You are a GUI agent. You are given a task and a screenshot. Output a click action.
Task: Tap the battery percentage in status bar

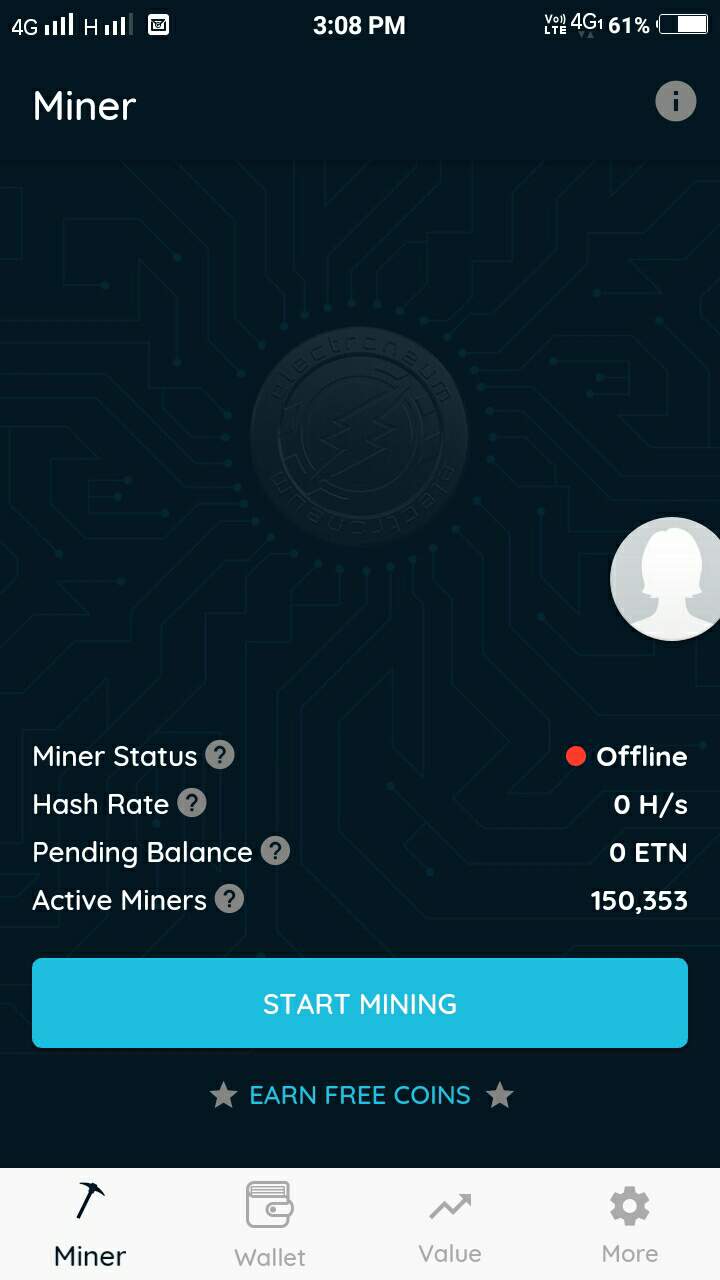point(630,25)
